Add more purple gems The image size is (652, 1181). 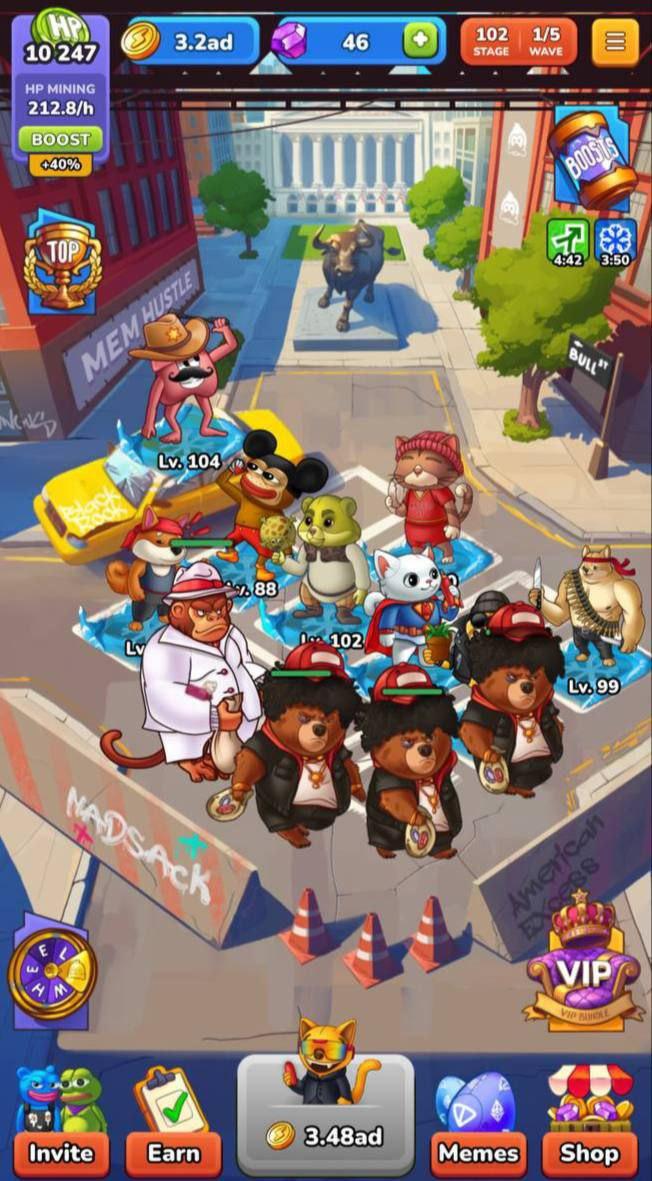click(x=420, y=42)
